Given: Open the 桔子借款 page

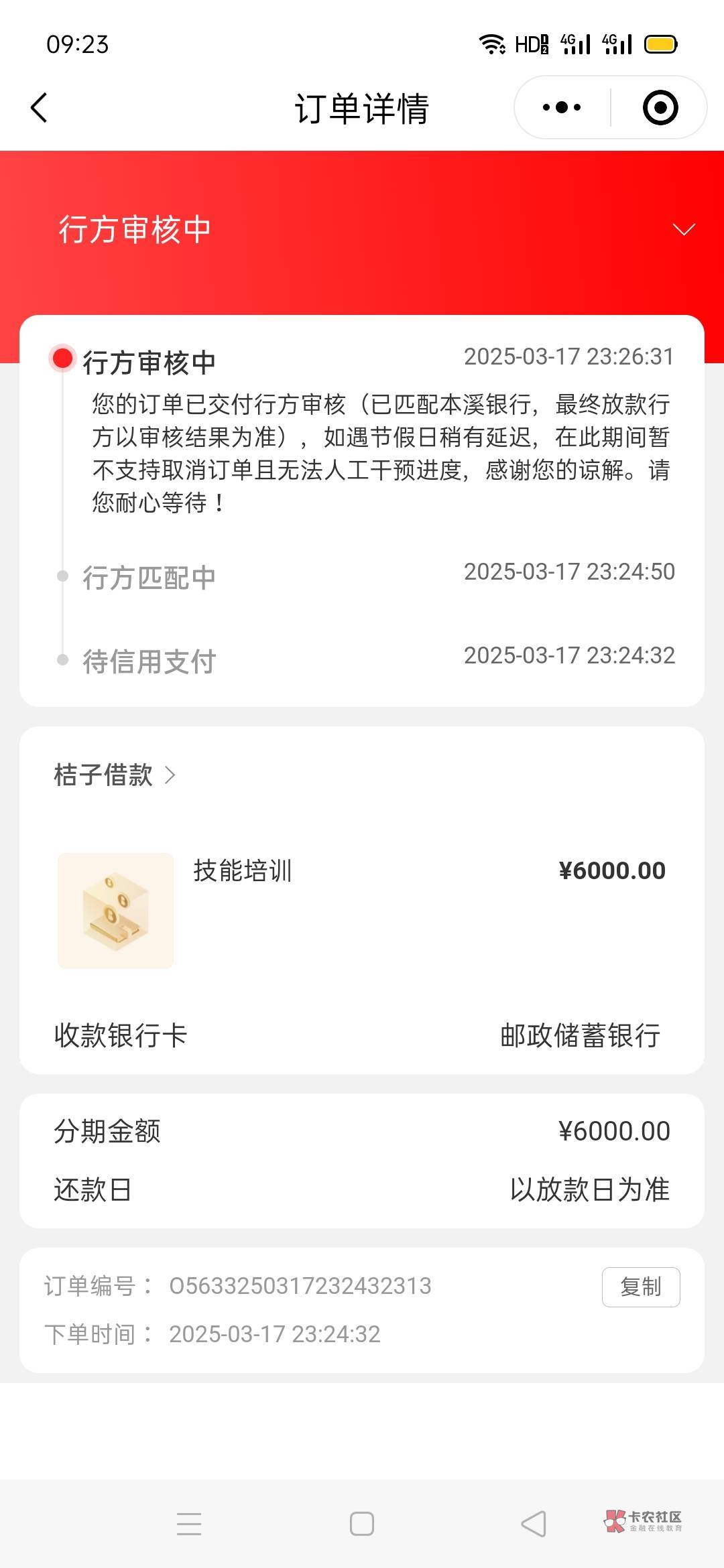Looking at the screenshot, I should tap(114, 775).
